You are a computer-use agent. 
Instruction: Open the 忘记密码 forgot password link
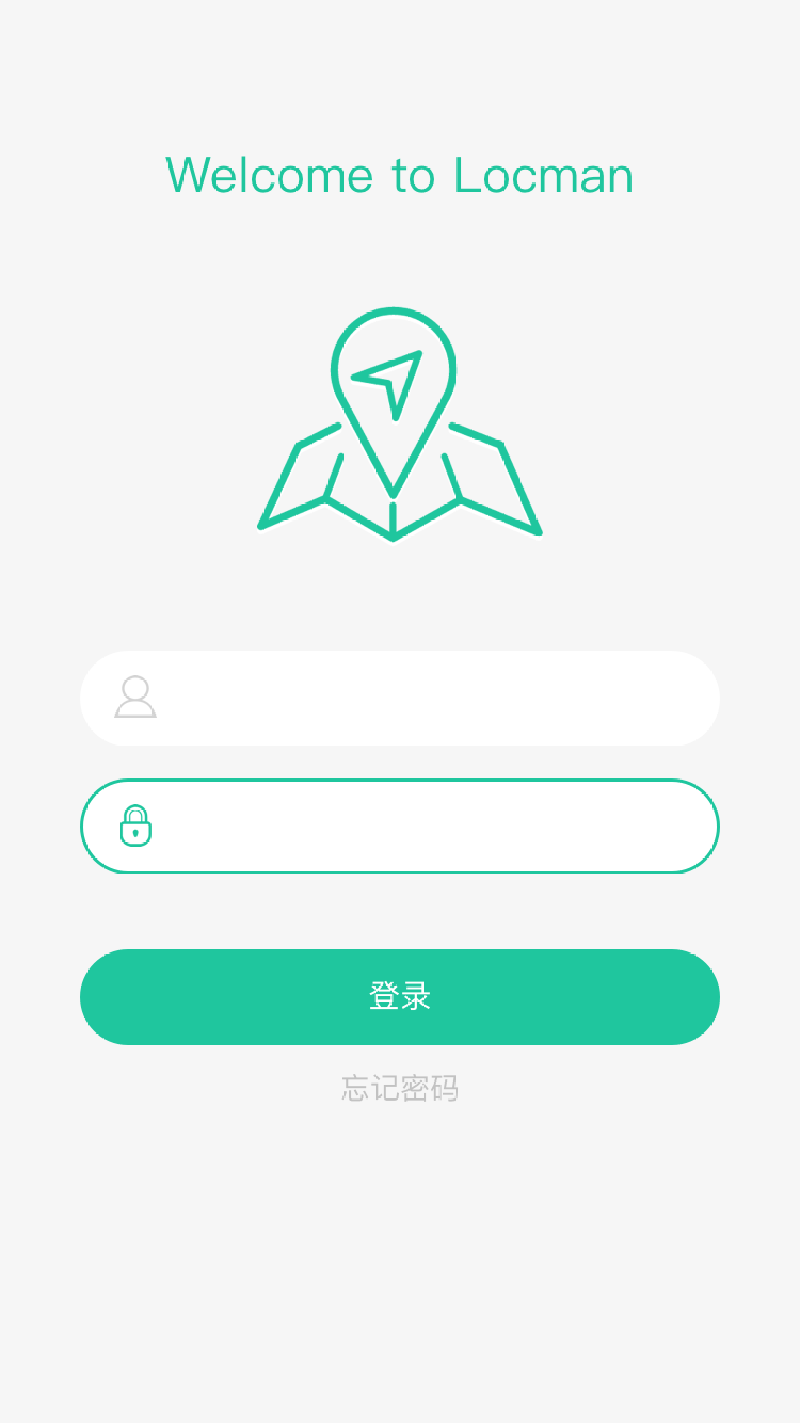coord(400,1088)
